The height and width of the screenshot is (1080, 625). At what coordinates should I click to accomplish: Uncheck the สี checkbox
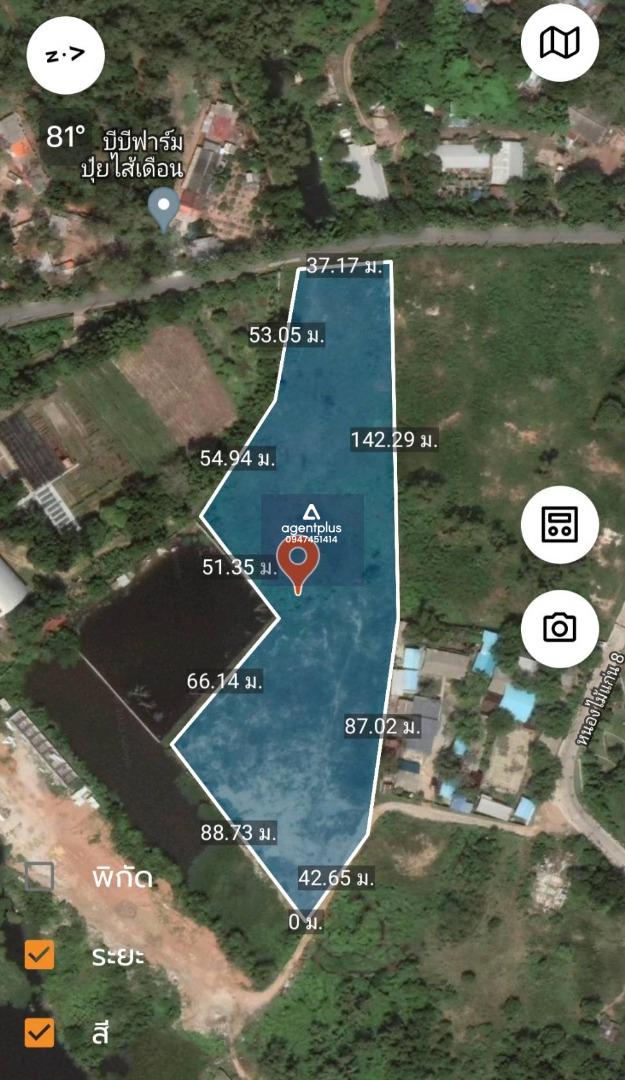click(39, 1032)
